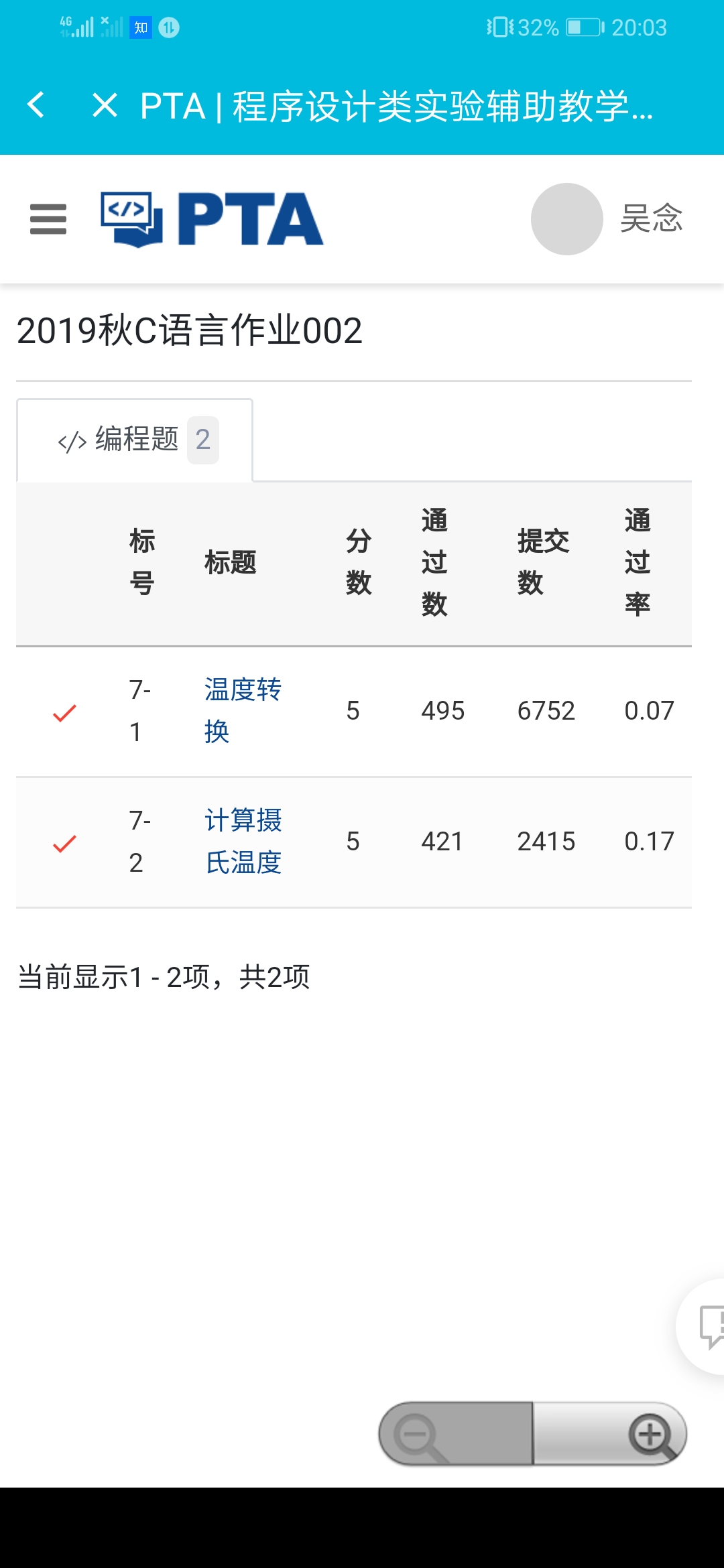Open the 吴念 user profile
The width and height of the screenshot is (724, 1568).
(x=607, y=219)
